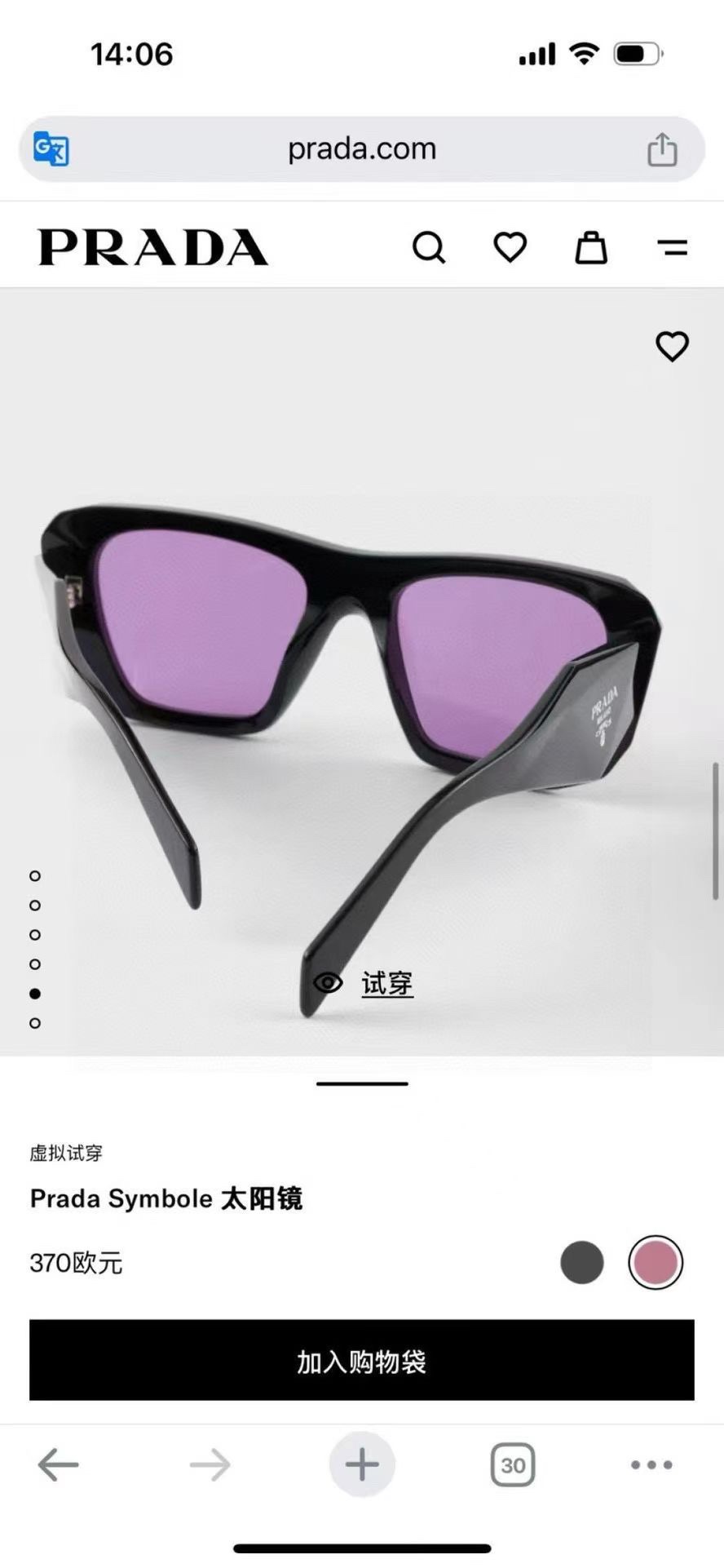Tap the translate icon in address bar
This screenshot has height=1568, width=724.
coord(51,149)
